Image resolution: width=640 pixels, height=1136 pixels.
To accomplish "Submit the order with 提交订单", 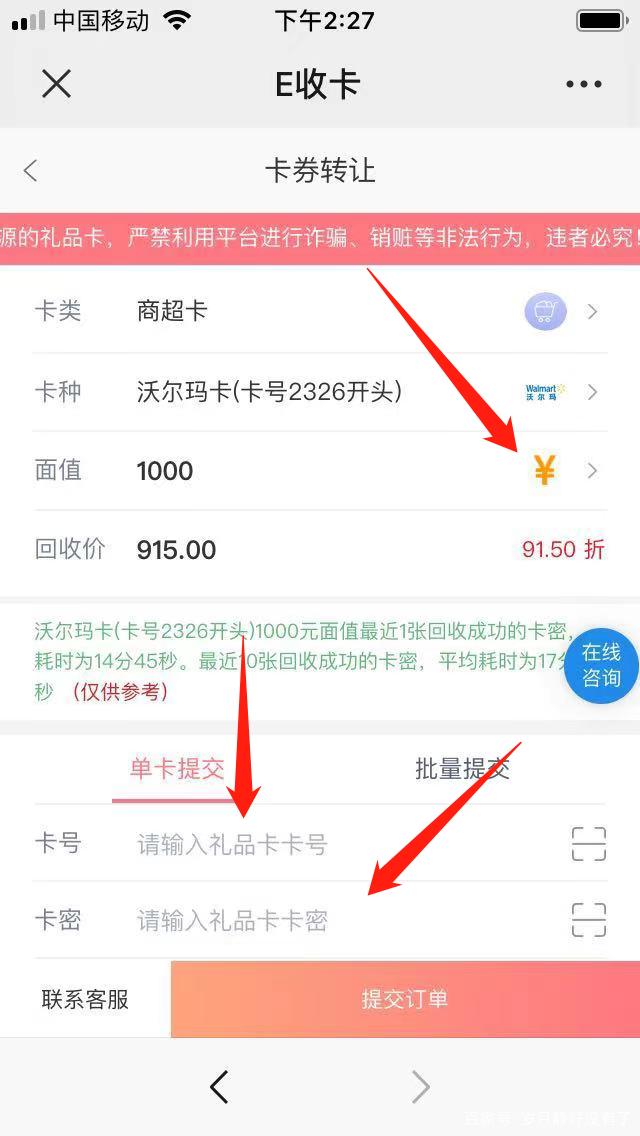I will [405, 999].
